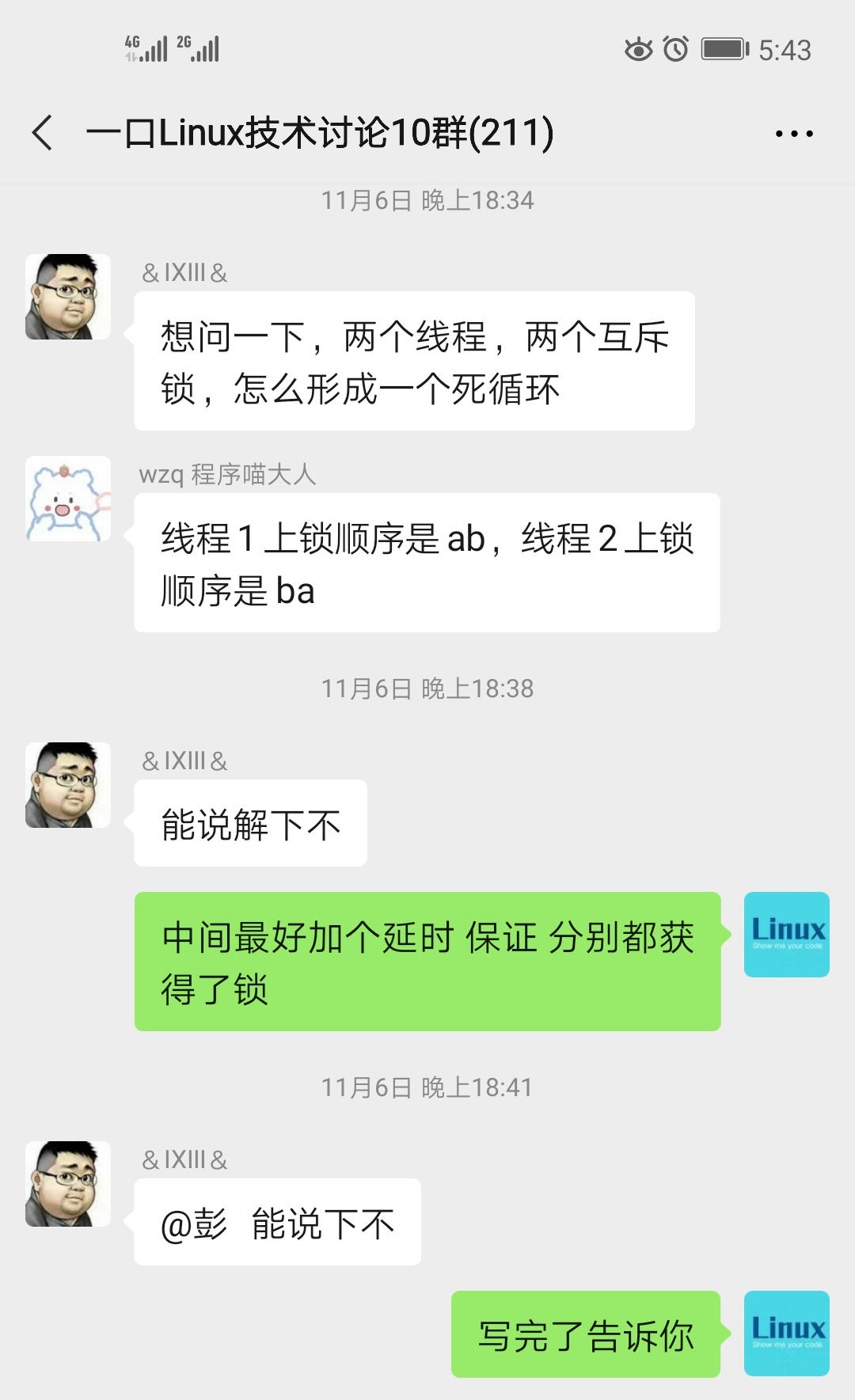Tap the @彭 能说下不 message
The image size is (855, 1400).
click(x=277, y=1222)
